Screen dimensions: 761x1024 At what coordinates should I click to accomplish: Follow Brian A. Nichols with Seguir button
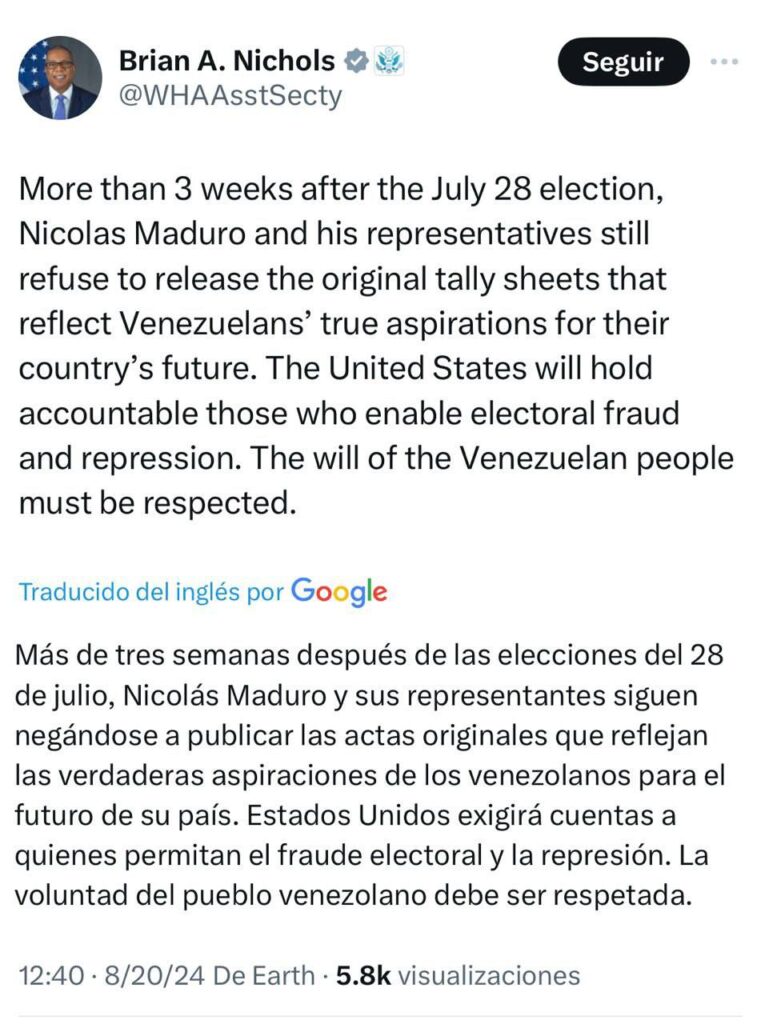(x=623, y=62)
